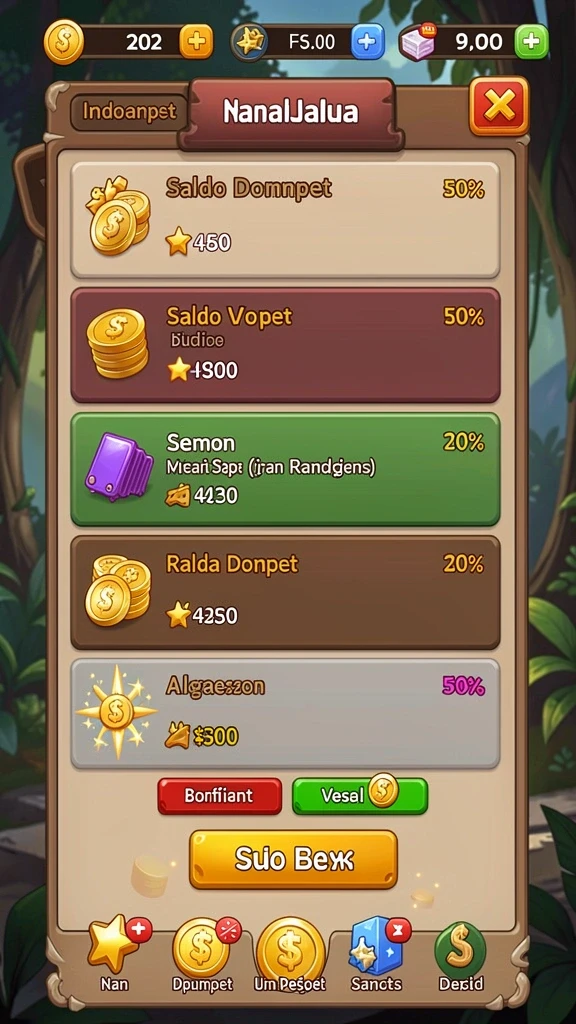Tap the blue plus to add stars
Viewport: 576px width, 1024px height.
pyautogui.click(x=368, y=42)
